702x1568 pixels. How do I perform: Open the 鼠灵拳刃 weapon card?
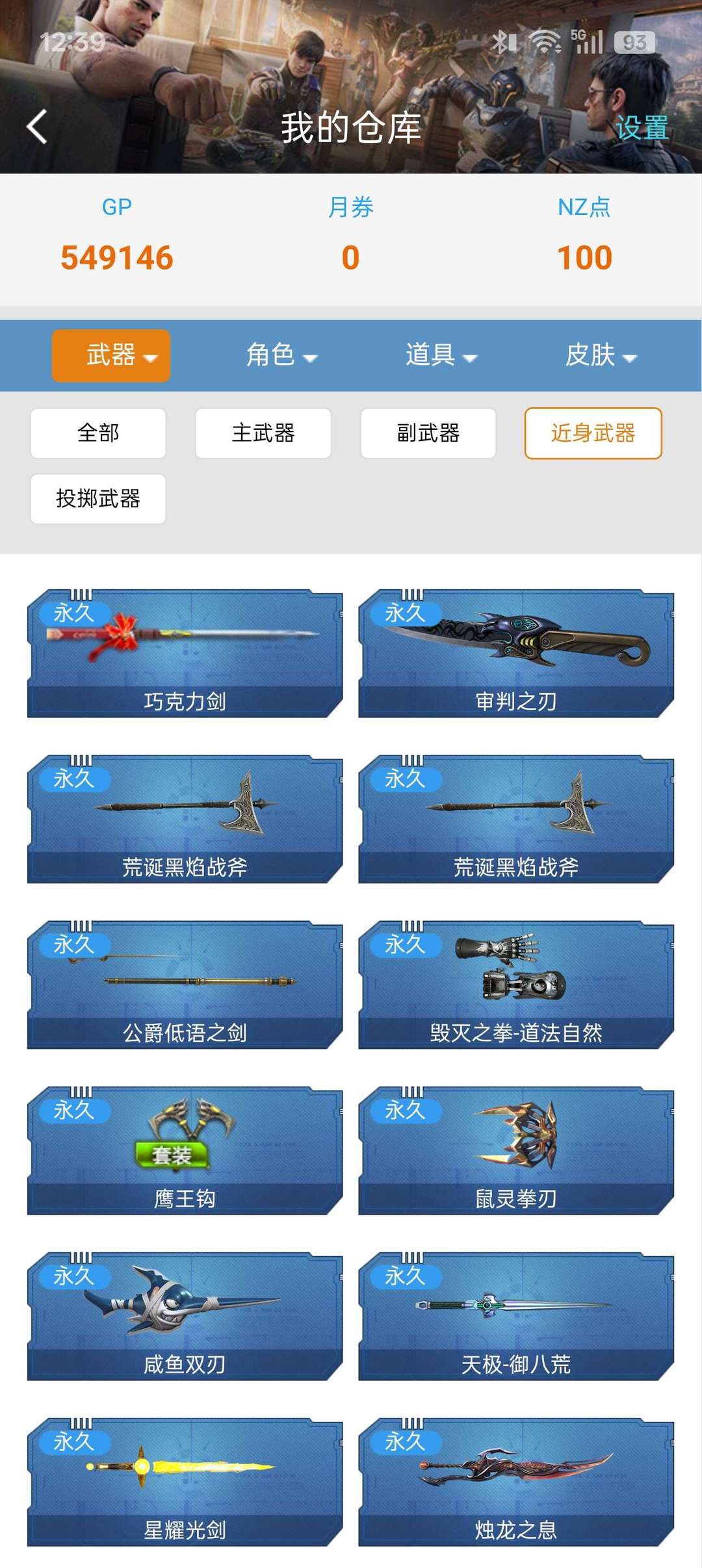tap(516, 1150)
